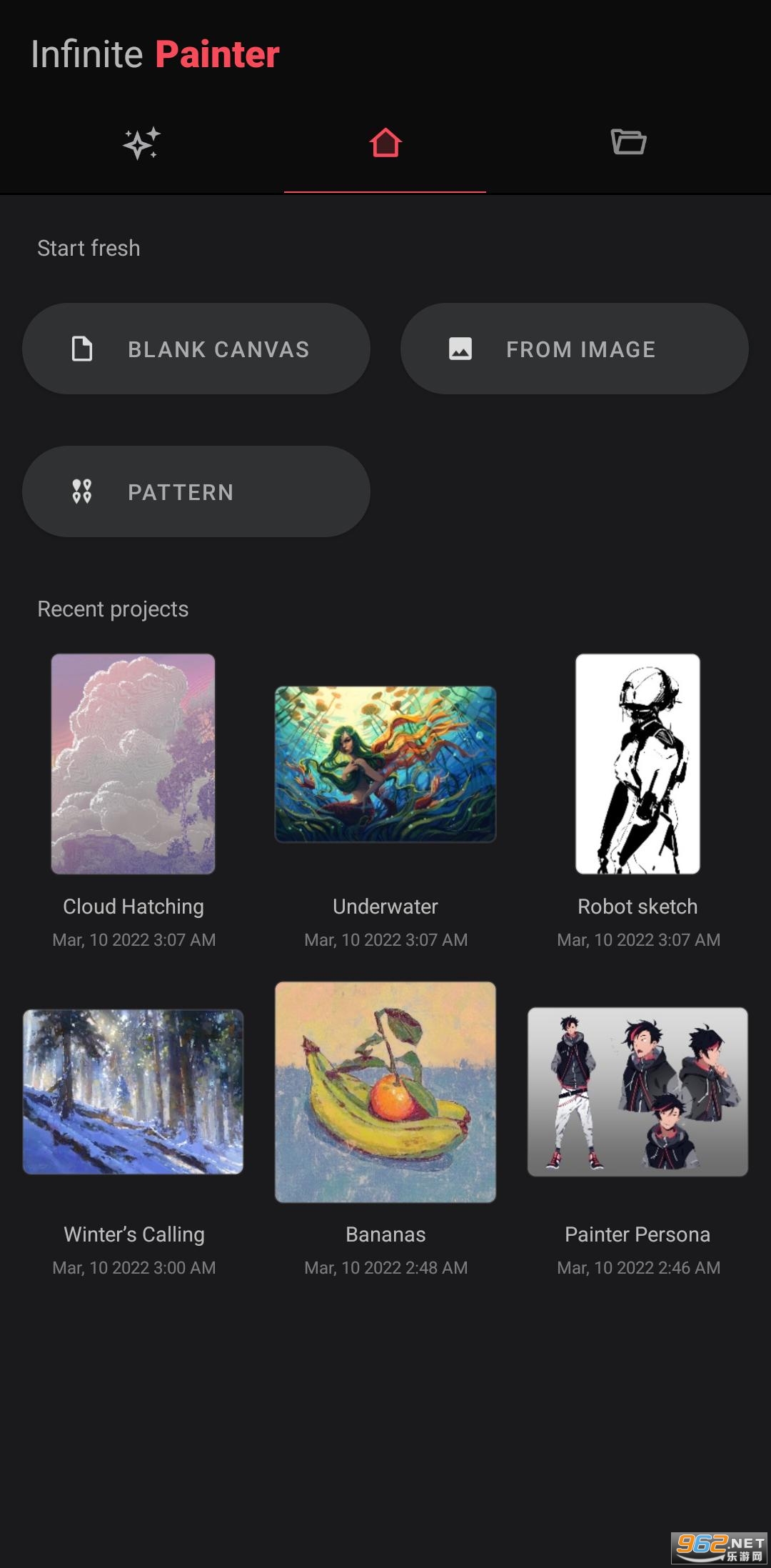Open the folder projects tab

point(628,142)
